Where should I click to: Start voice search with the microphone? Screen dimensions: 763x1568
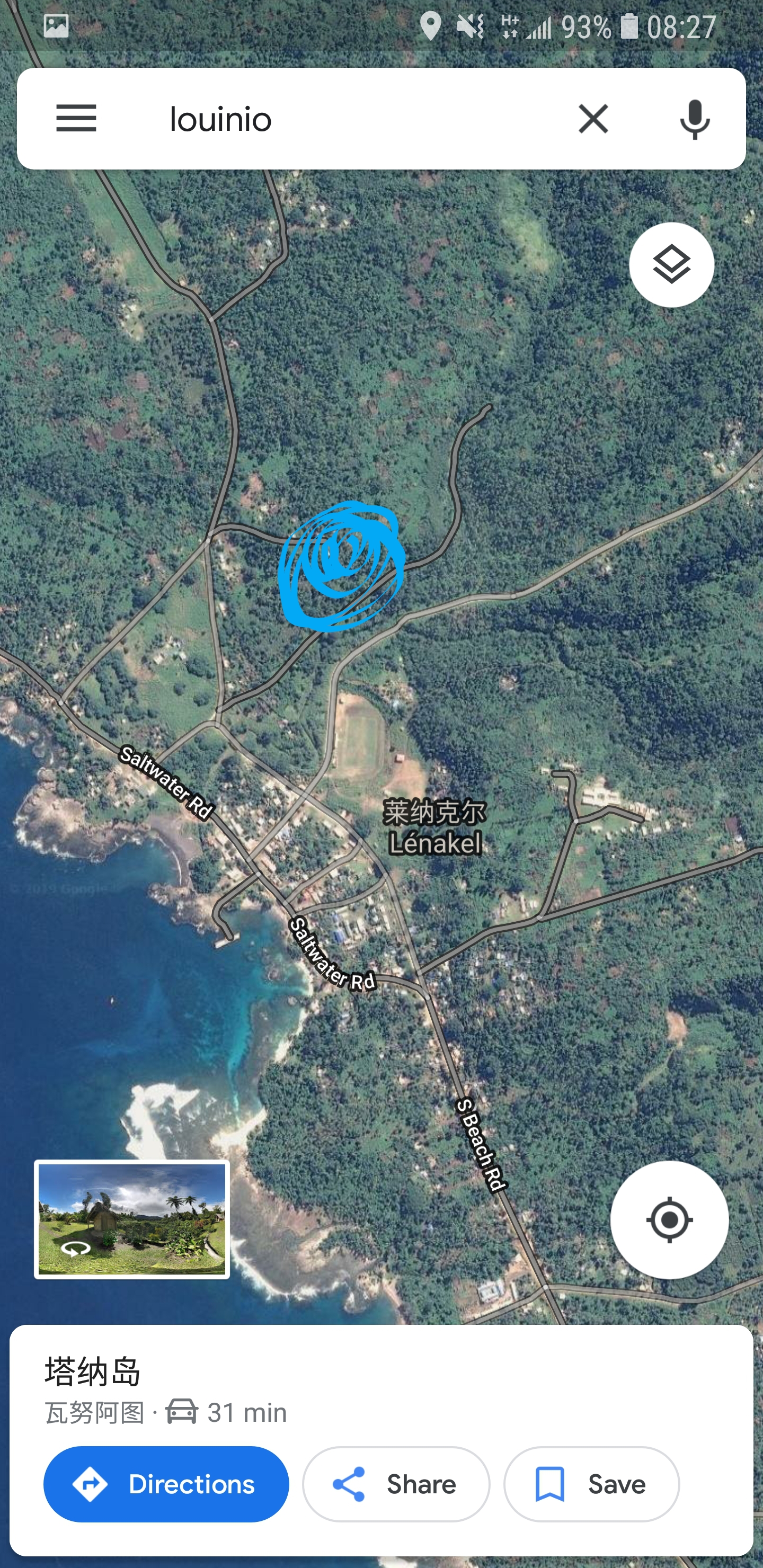pyautogui.click(x=694, y=119)
